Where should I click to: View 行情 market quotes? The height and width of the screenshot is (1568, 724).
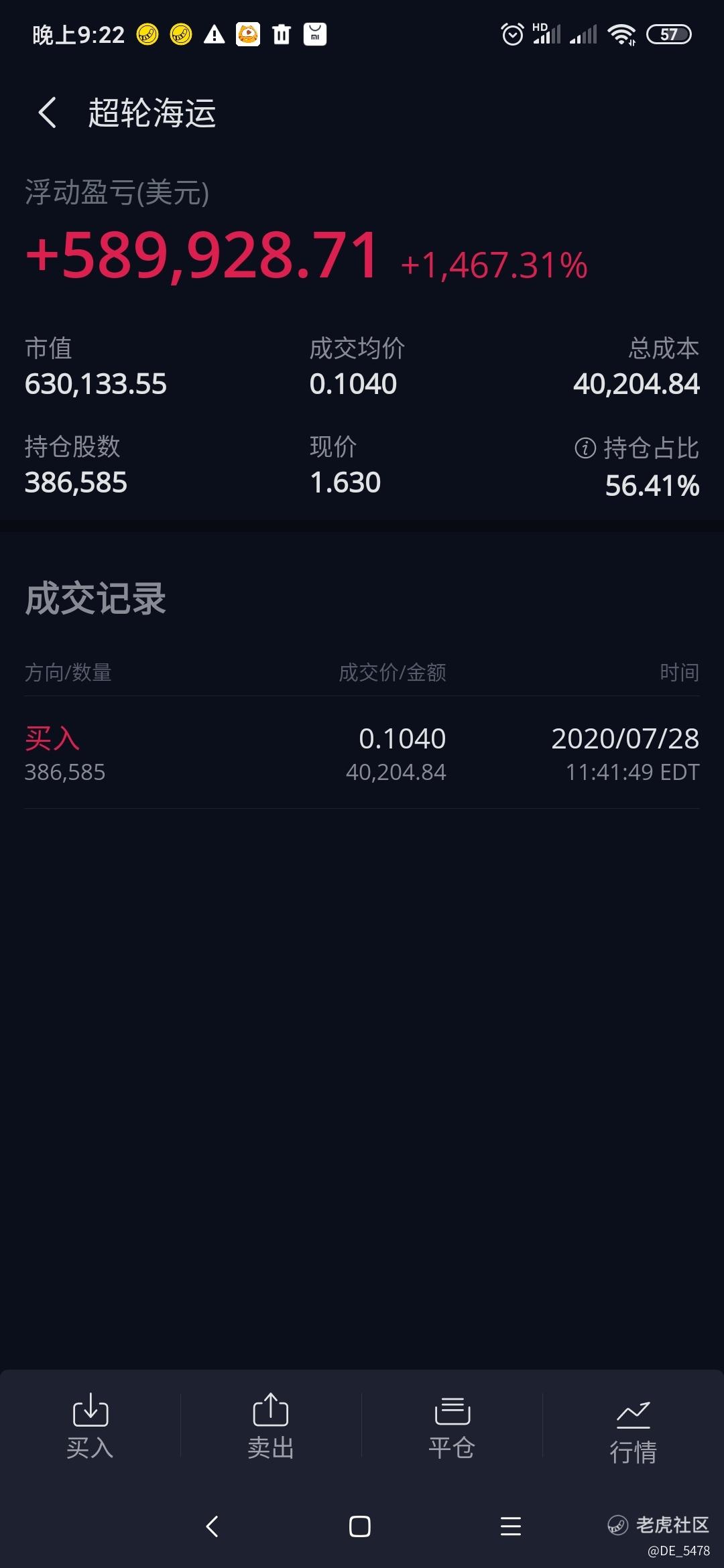click(633, 1429)
